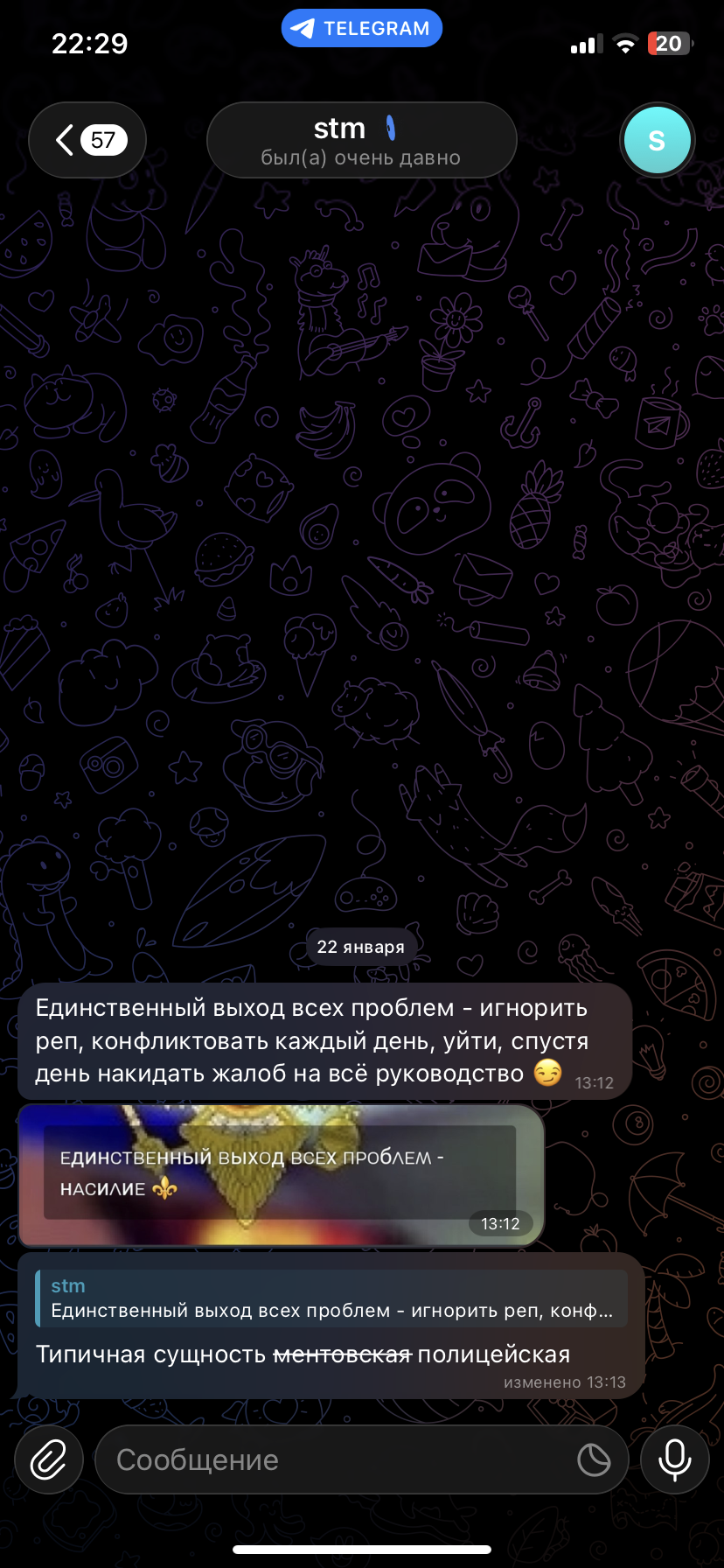Open the attachment paperclip menu

click(x=49, y=1459)
